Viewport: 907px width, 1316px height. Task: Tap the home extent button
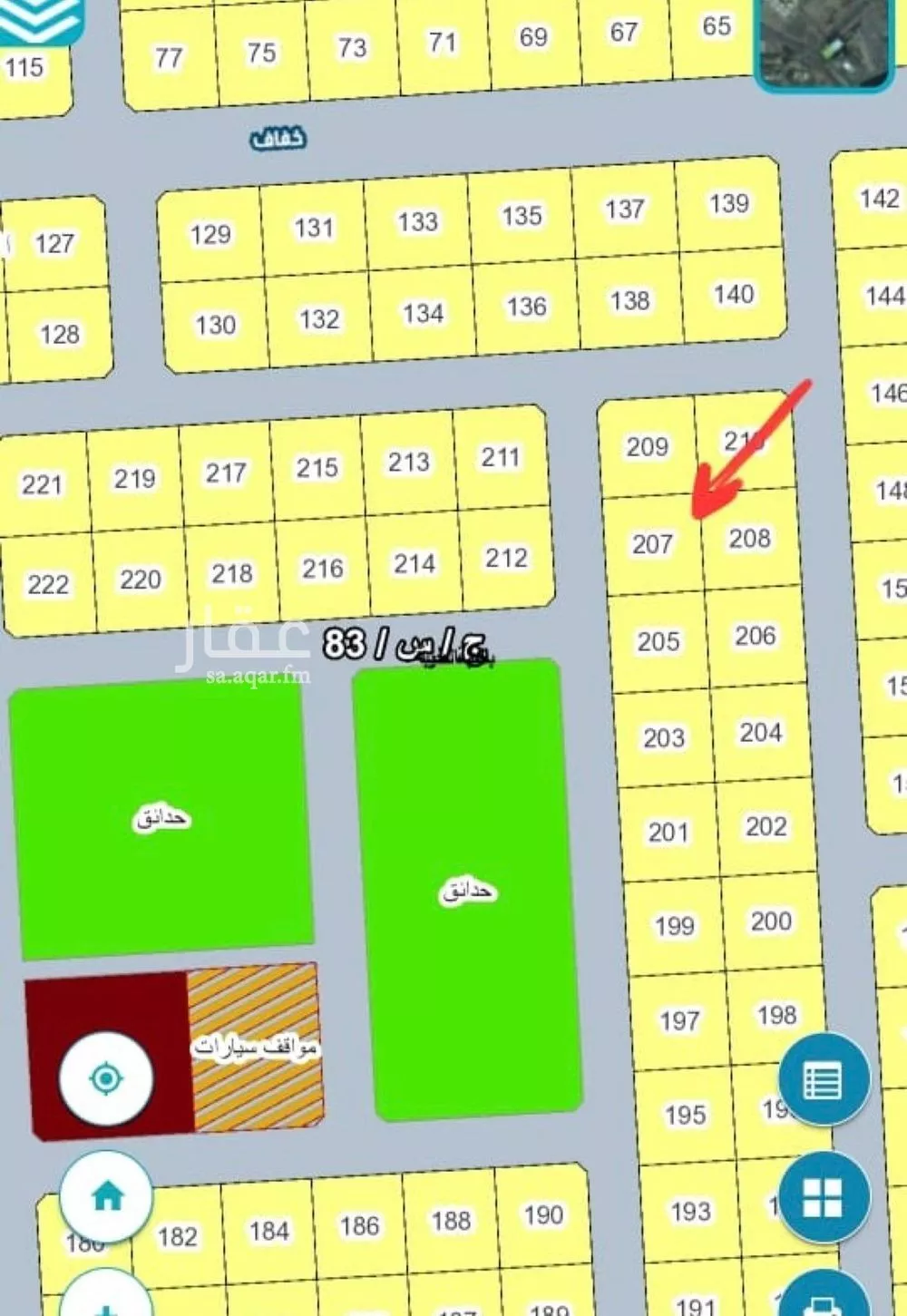[x=107, y=1197]
